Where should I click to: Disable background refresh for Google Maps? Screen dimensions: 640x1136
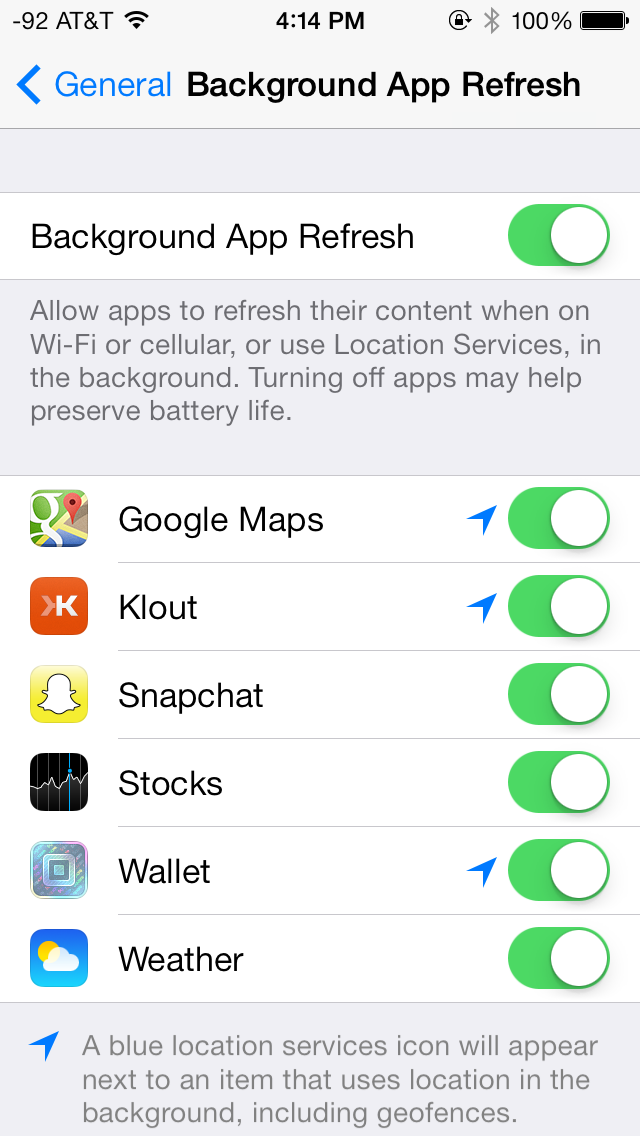559,519
